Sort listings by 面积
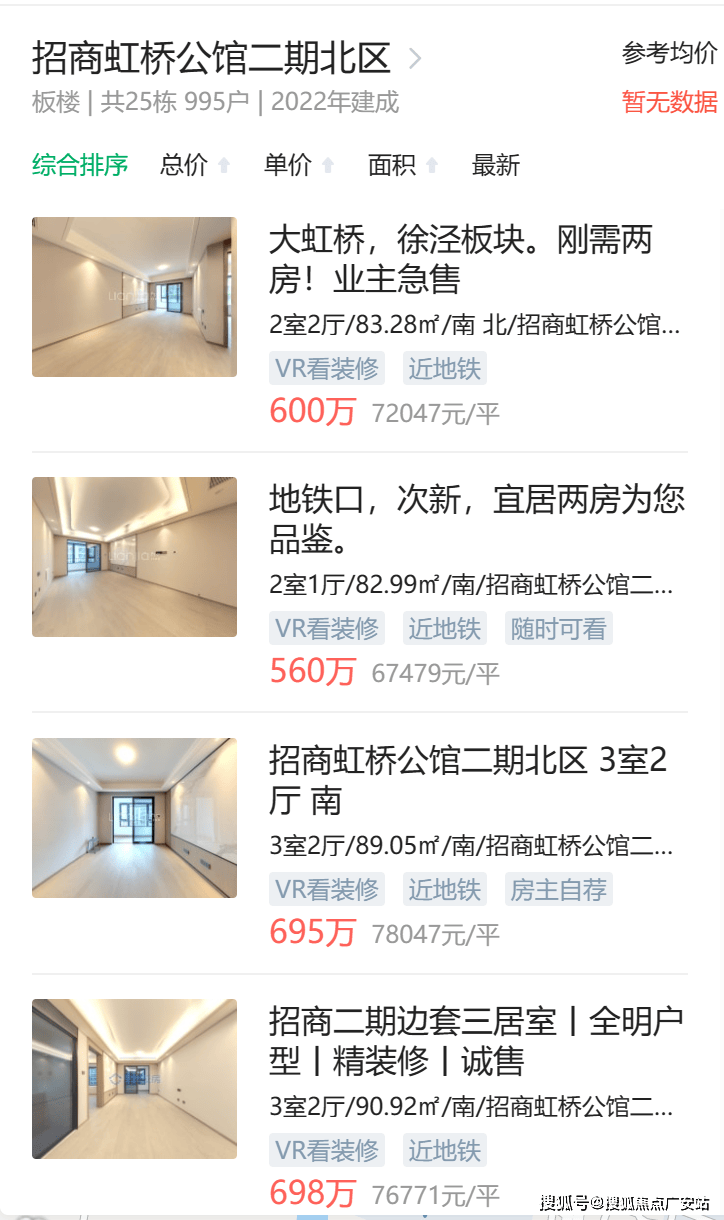Viewport: 724px width, 1220px height. click(402, 165)
